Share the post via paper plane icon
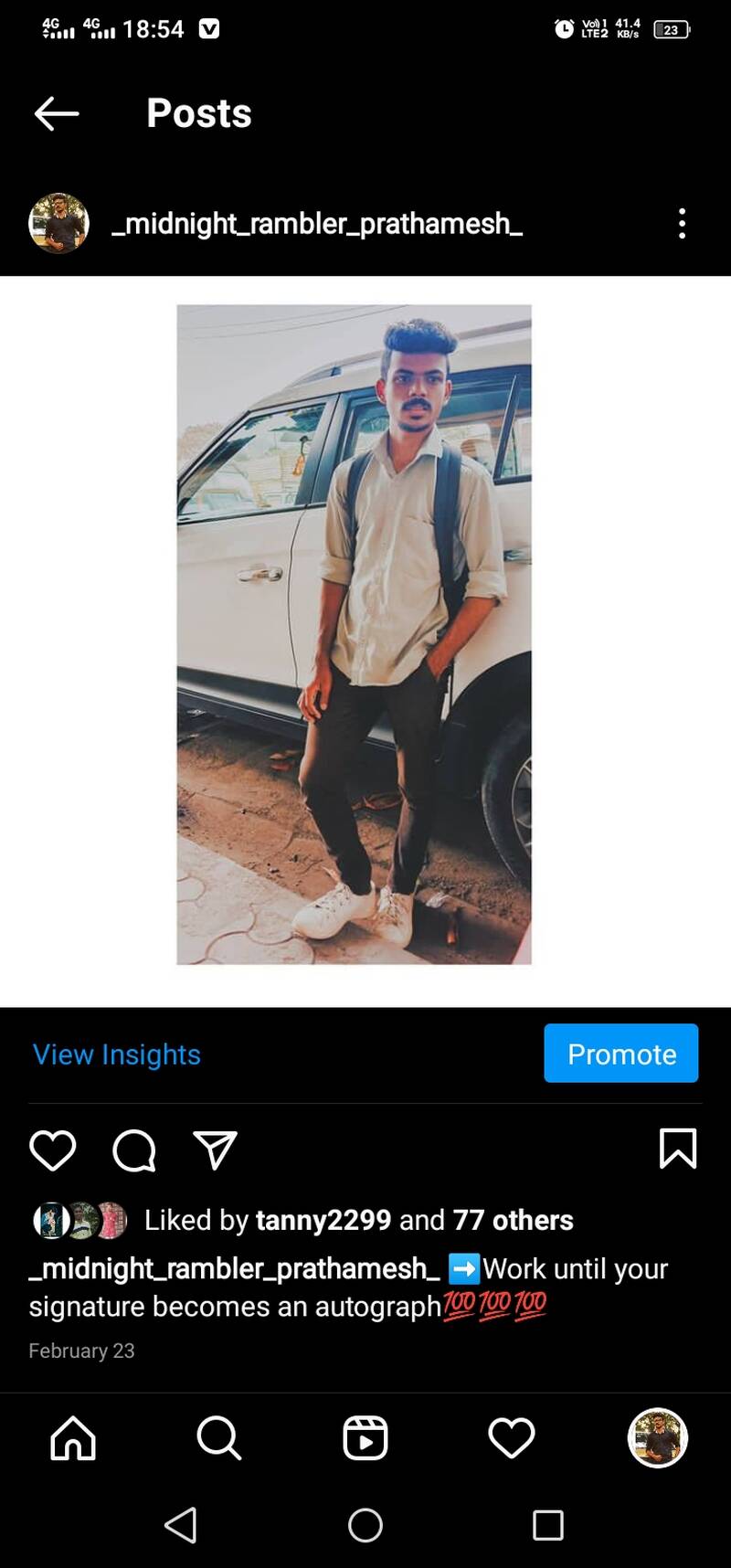 click(x=216, y=1150)
